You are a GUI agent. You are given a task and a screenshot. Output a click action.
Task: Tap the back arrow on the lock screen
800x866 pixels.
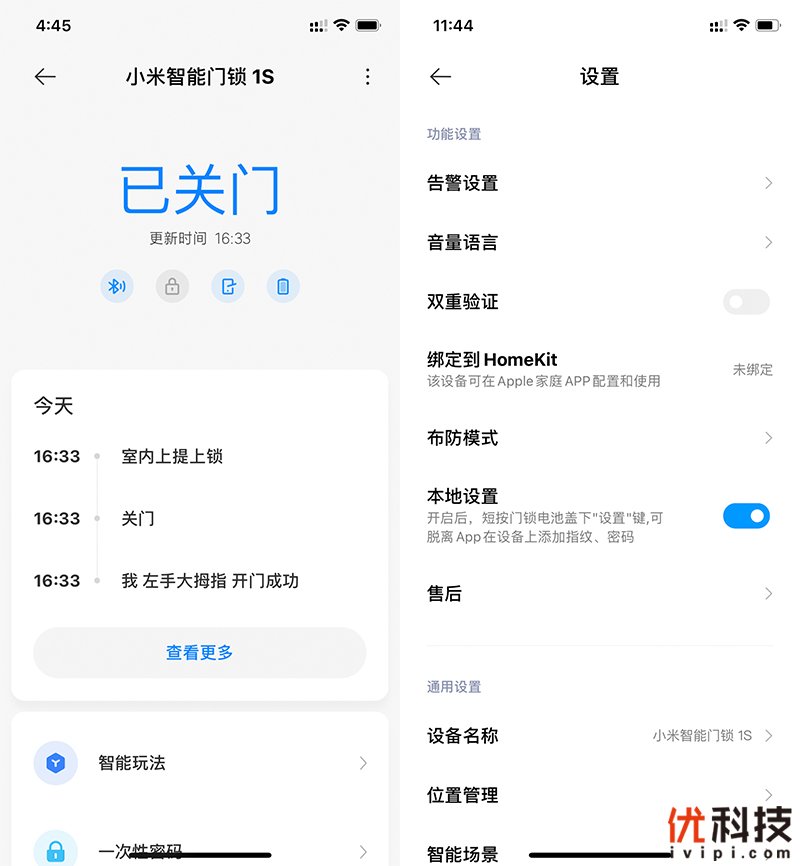click(x=45, y=77)
